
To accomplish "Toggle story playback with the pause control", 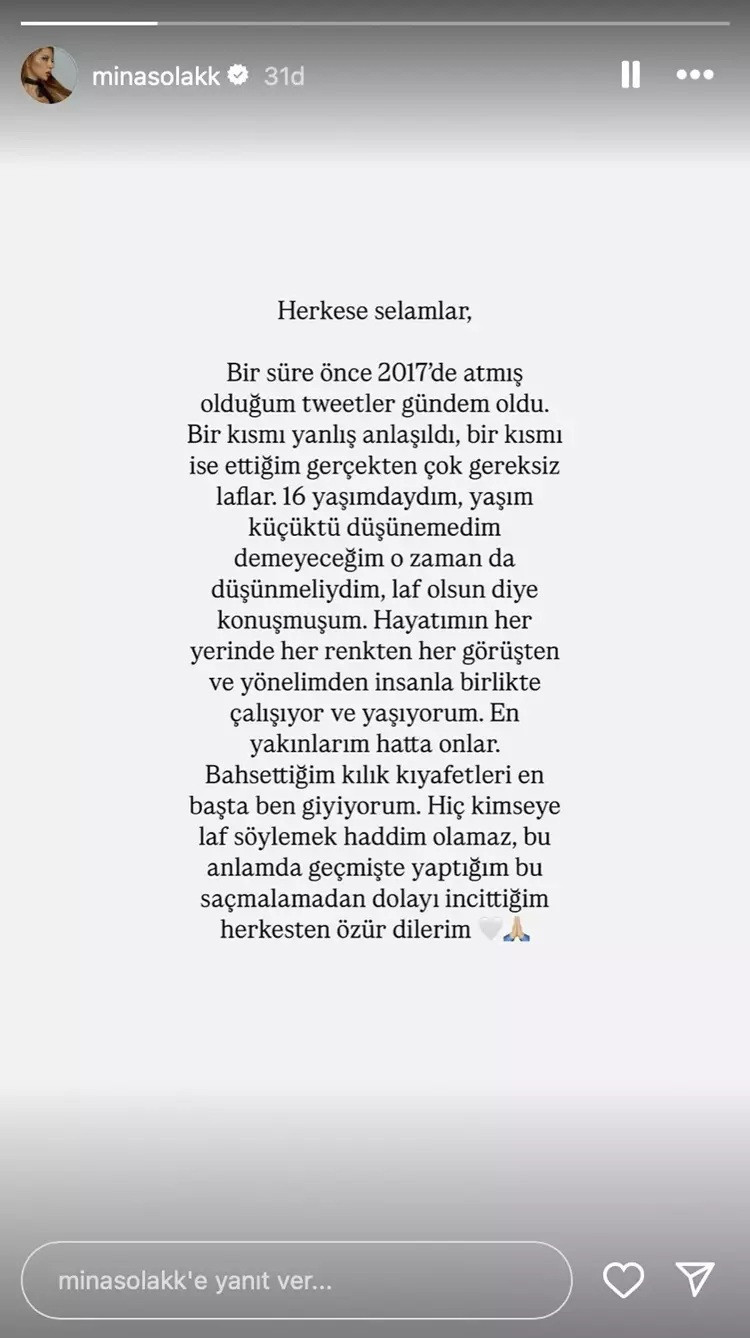I will coord(630,74).
